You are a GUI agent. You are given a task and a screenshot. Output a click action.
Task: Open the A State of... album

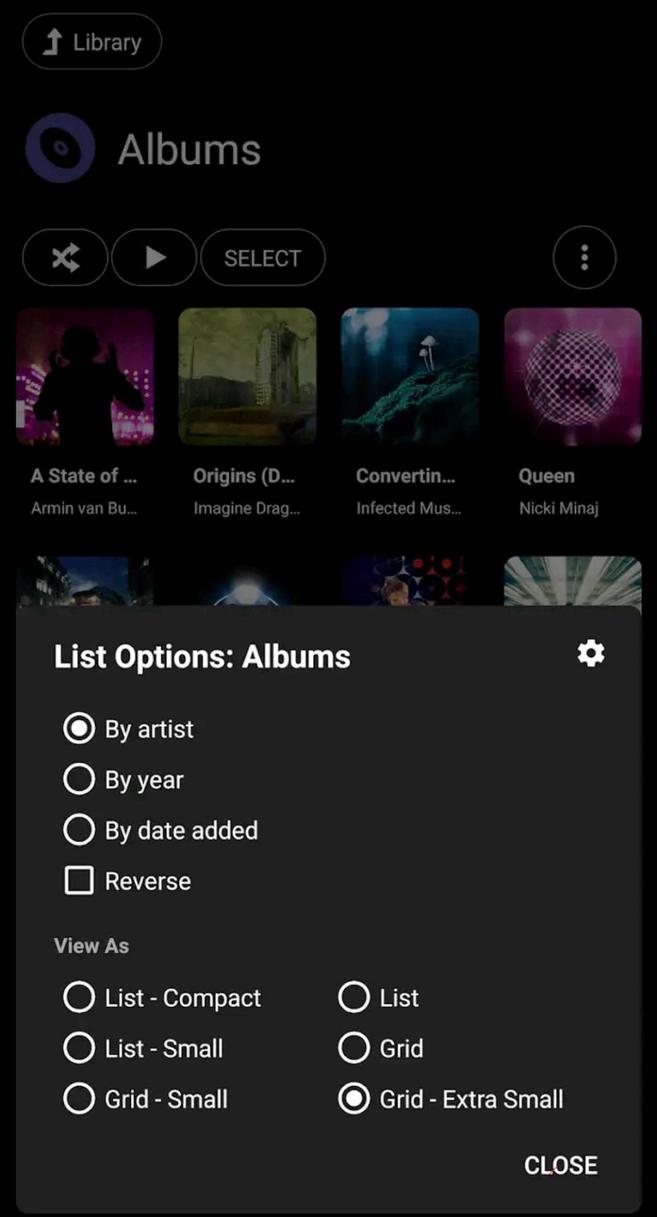pos(85,377)
